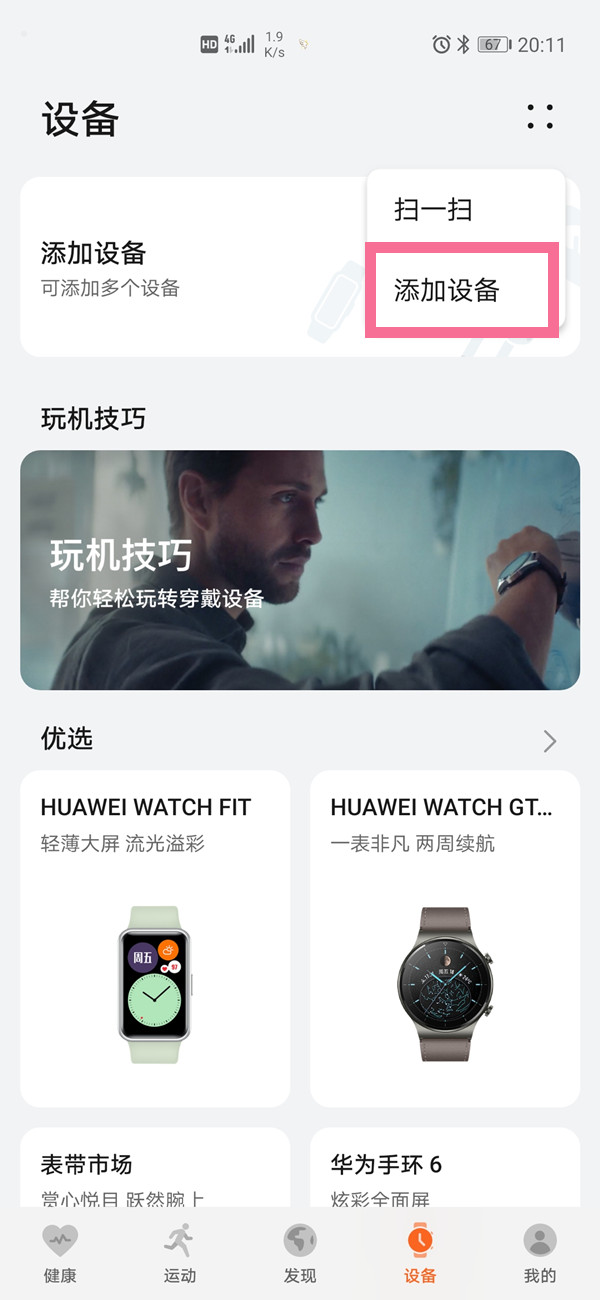
Task: Open the 表带市场 card
Action: point(155,1170)
